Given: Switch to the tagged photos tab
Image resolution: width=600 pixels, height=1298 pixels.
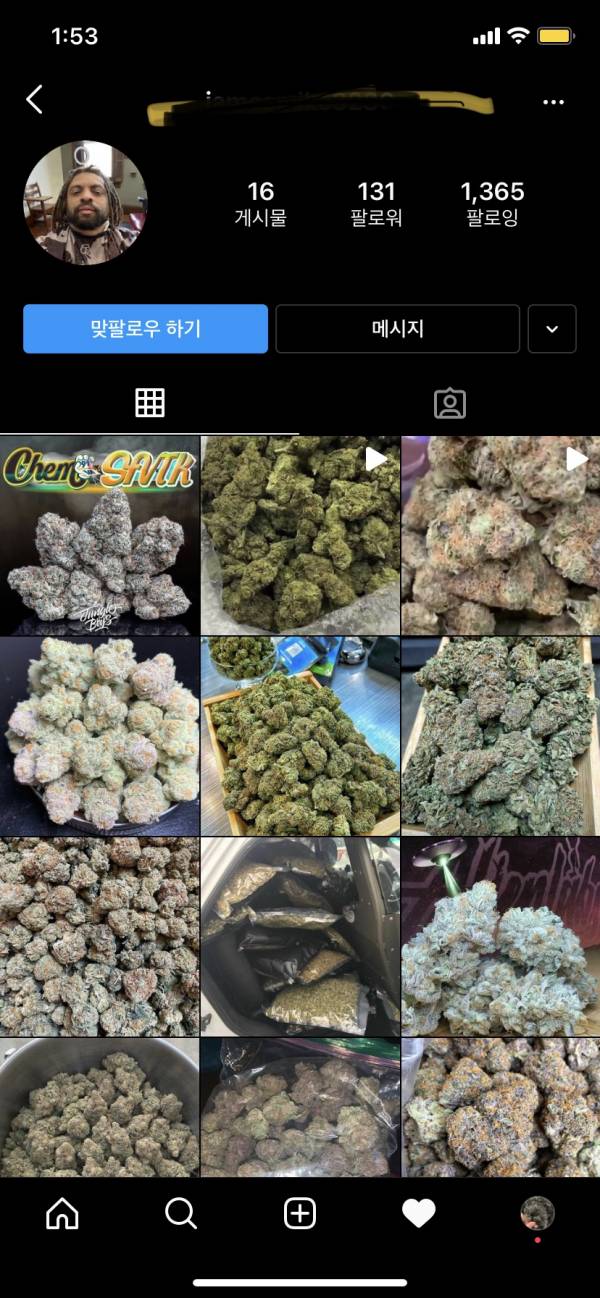Looking at the screenshot, I should (450, 403).
